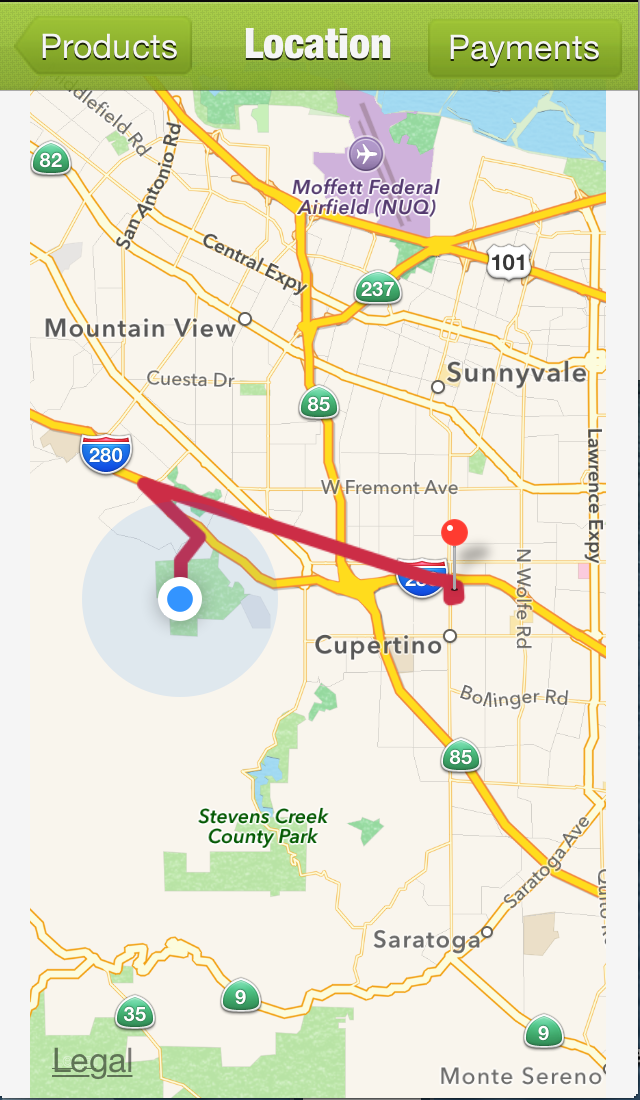640x1100 pixels.
Task: Go back to Products
Action: (x=104, y=47)
